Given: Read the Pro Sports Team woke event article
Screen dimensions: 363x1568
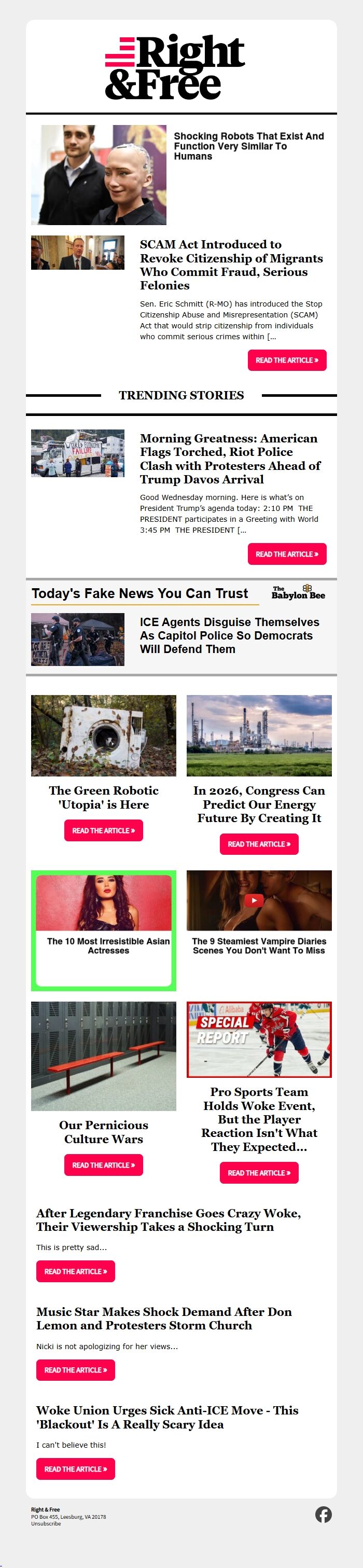Looking at the screenshot, I should coord(259,1173).
